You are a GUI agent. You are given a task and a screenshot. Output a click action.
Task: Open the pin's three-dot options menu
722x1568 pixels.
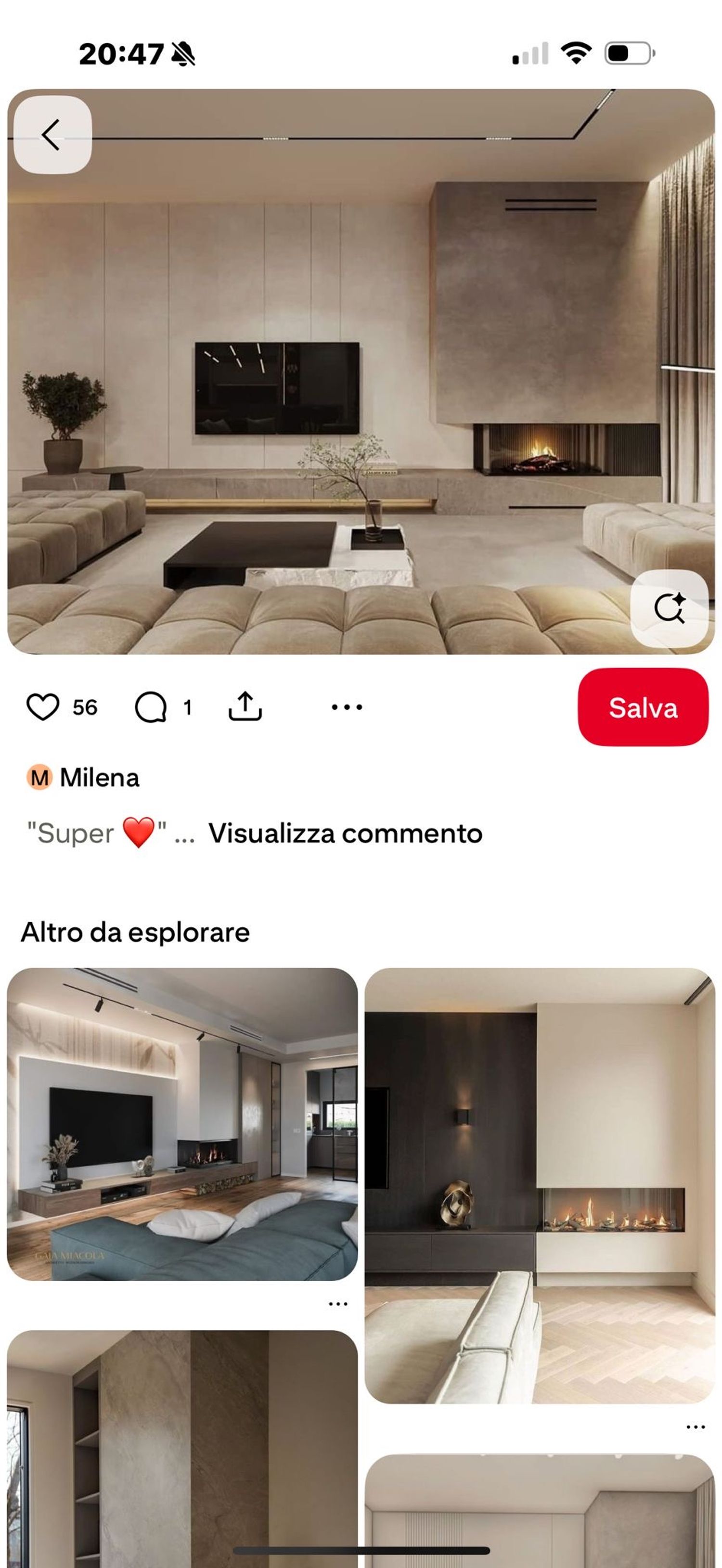point(347,707)
